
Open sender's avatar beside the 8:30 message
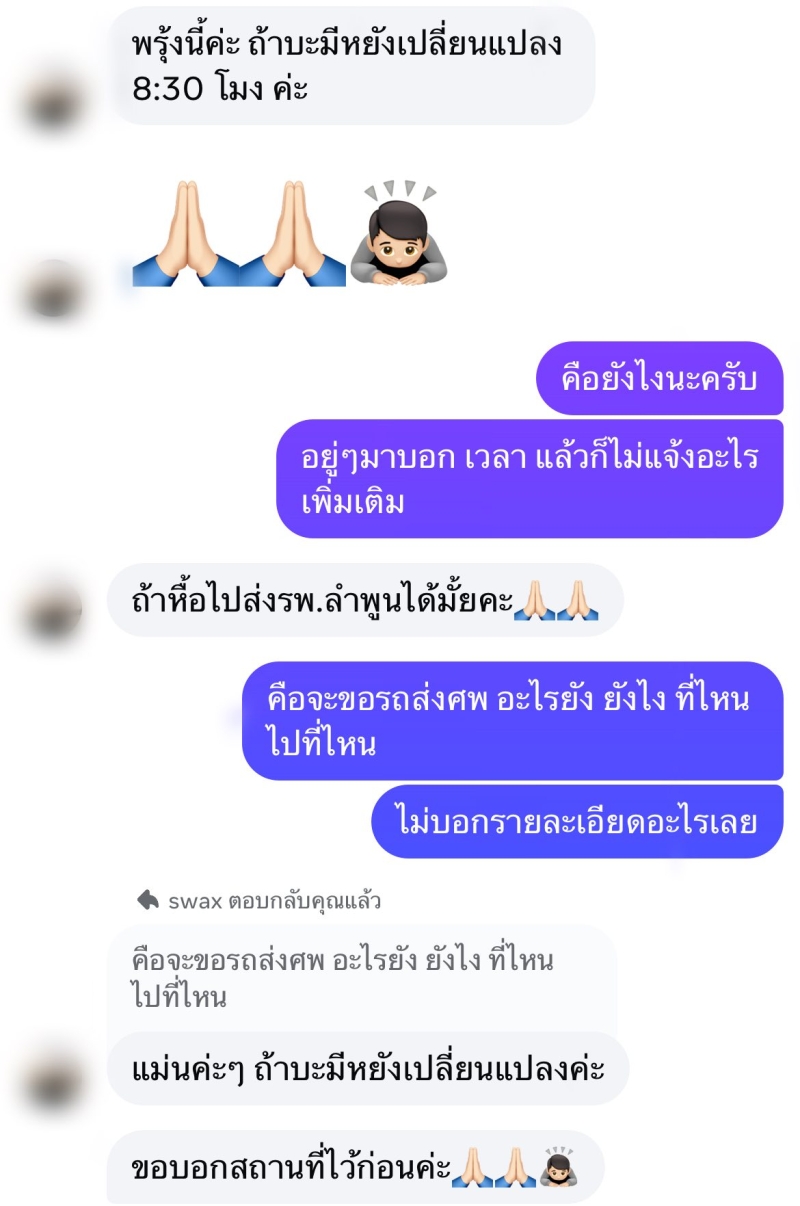[53, 102]
